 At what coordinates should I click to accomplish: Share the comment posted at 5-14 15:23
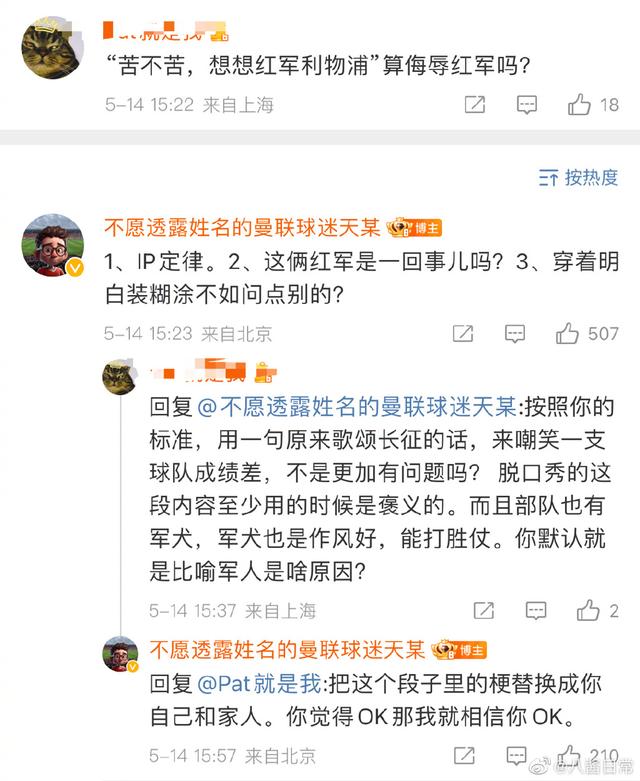pos(463,333)
